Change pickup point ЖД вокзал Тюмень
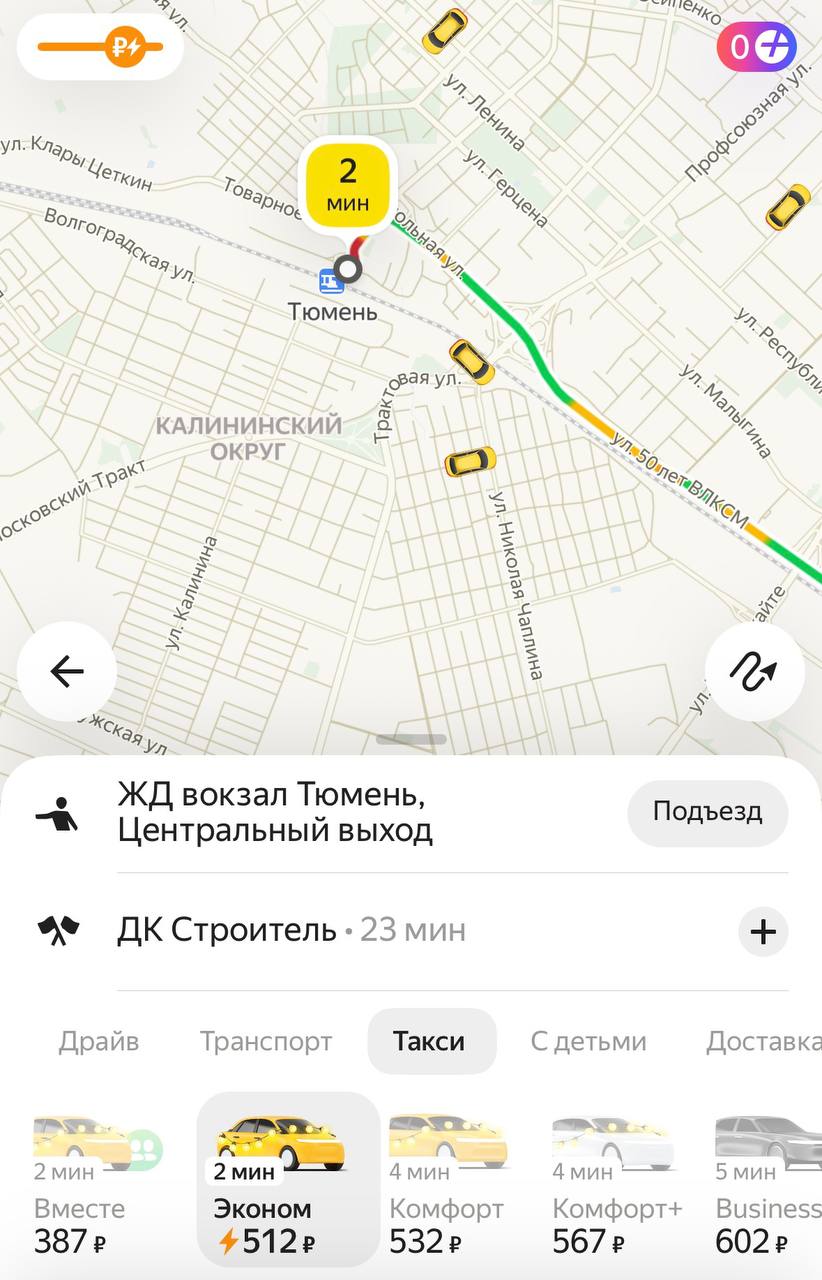 point(275,813)
